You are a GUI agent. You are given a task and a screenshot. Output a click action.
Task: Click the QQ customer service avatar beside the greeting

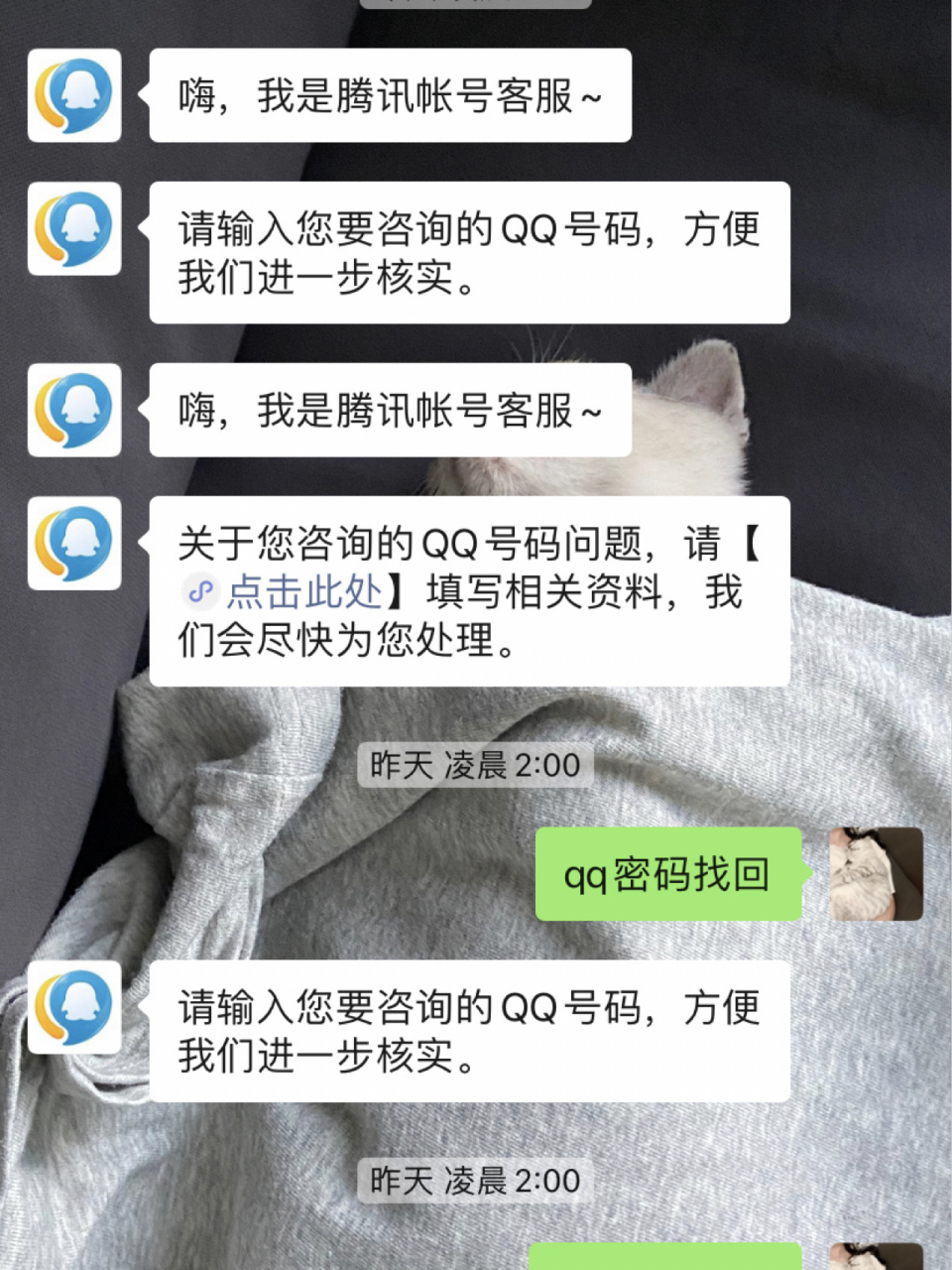click(x=74, y=96)
